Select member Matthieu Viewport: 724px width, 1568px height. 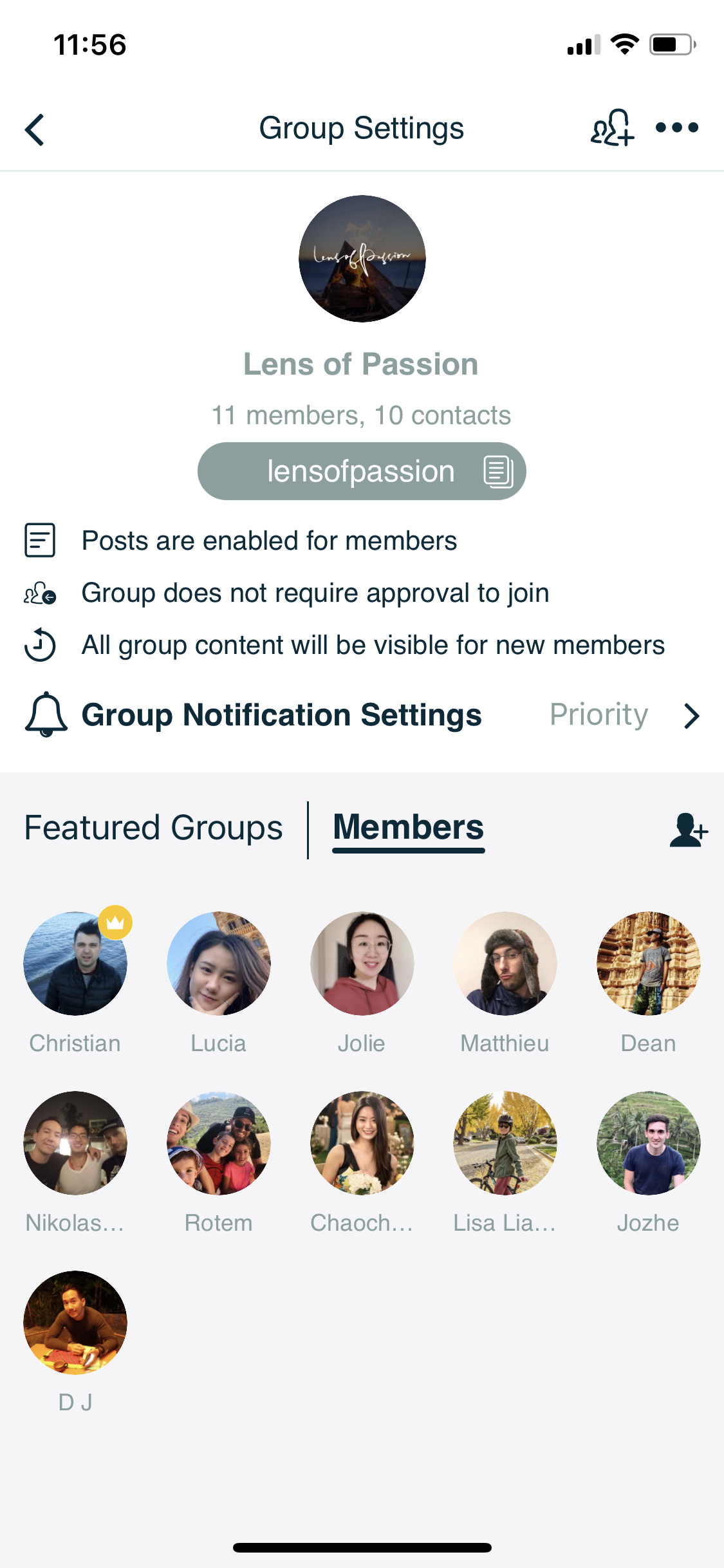505,964
